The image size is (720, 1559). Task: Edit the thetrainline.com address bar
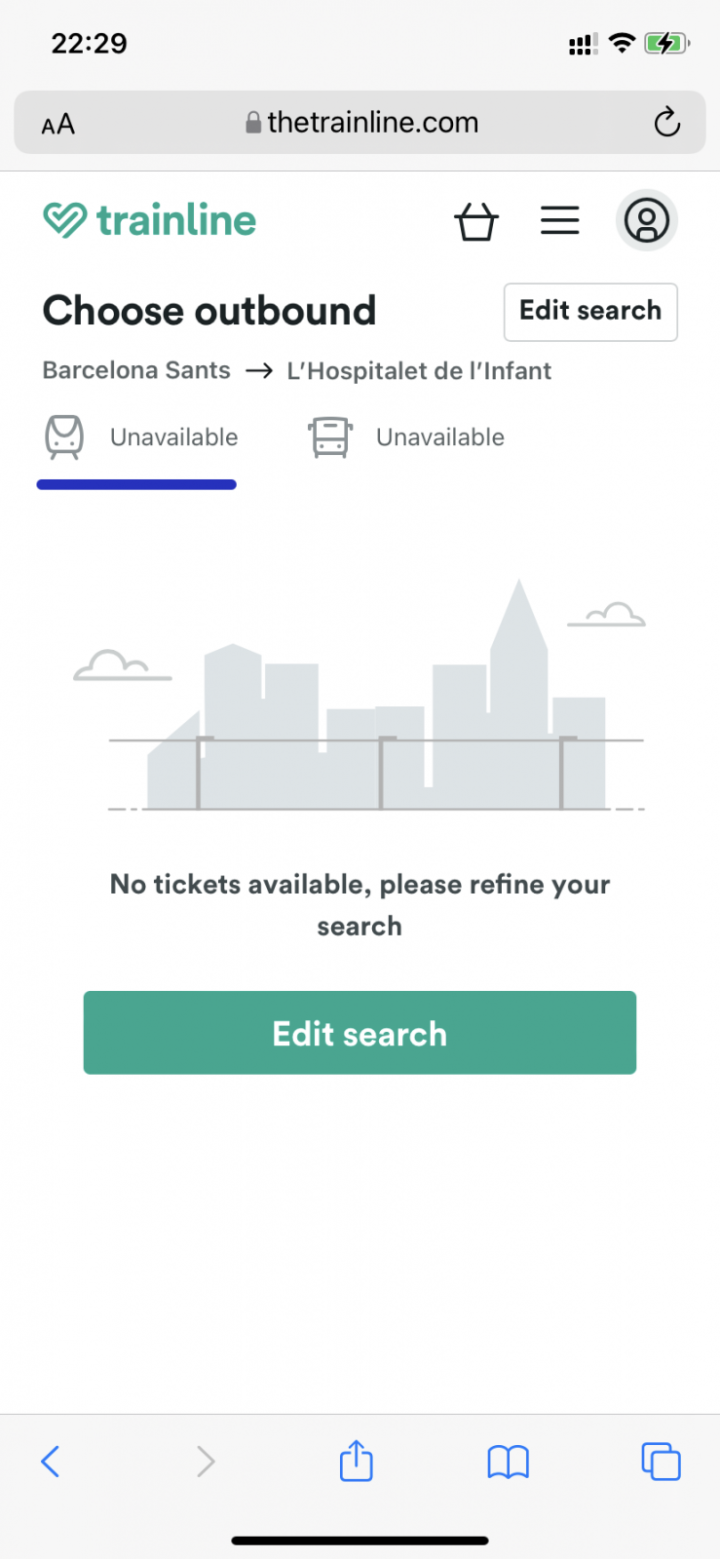click(362, 123)
